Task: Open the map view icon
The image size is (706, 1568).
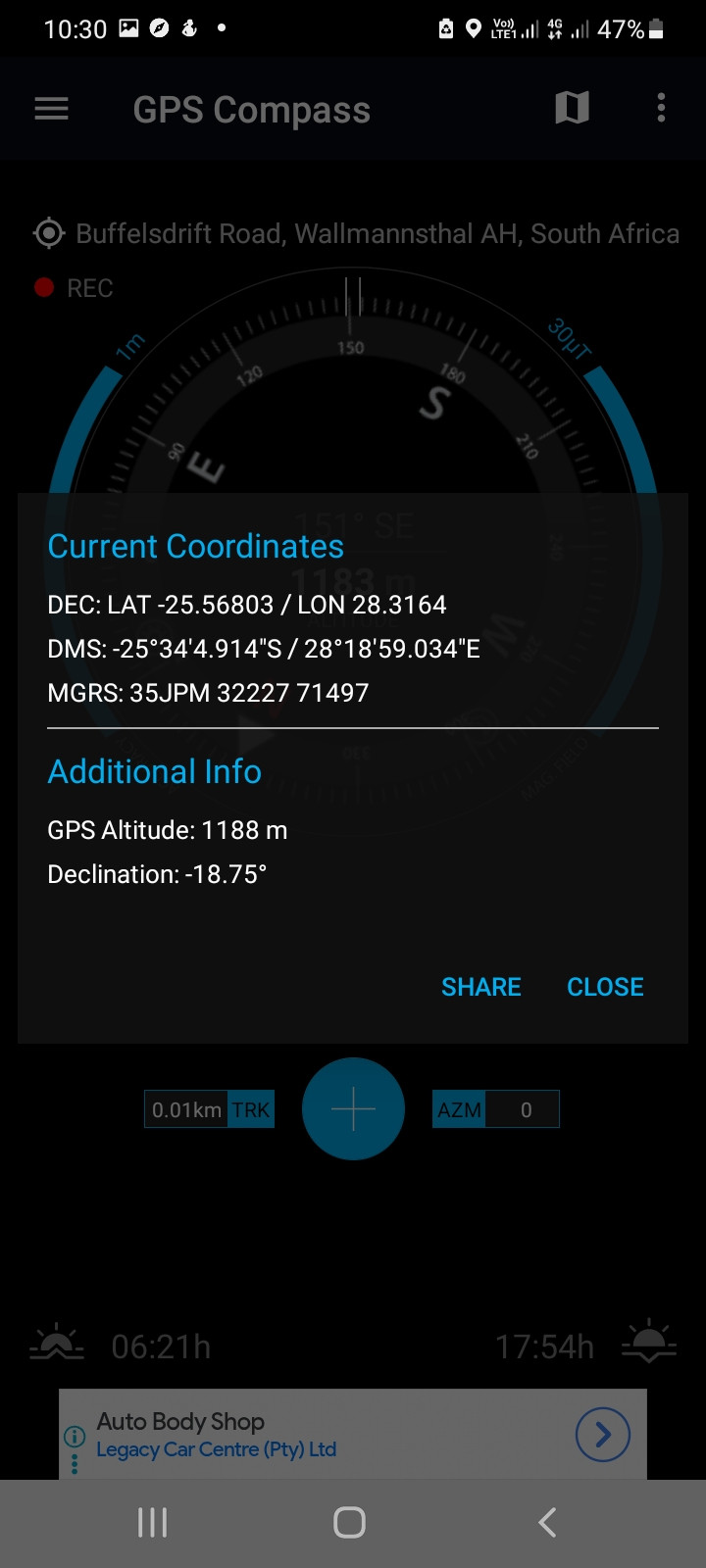Action: [572, 108]
